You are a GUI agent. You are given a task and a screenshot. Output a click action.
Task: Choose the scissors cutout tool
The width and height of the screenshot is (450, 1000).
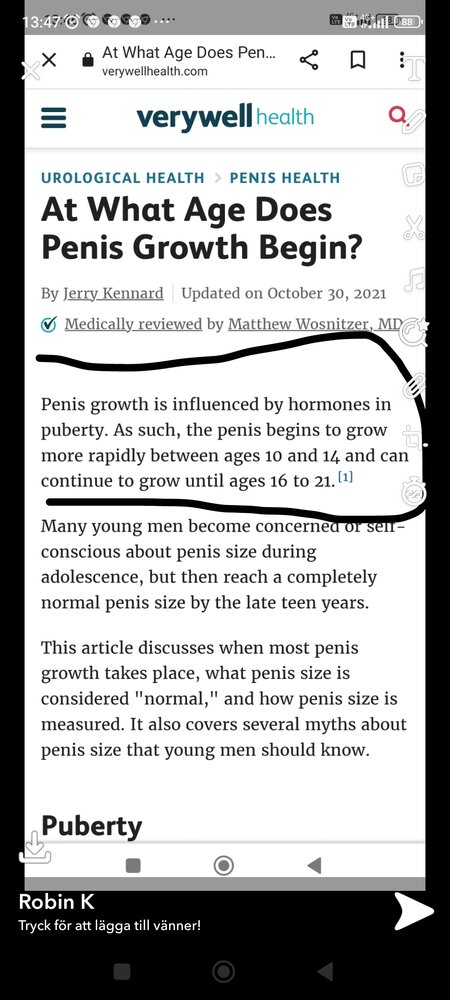coord(414,228)
